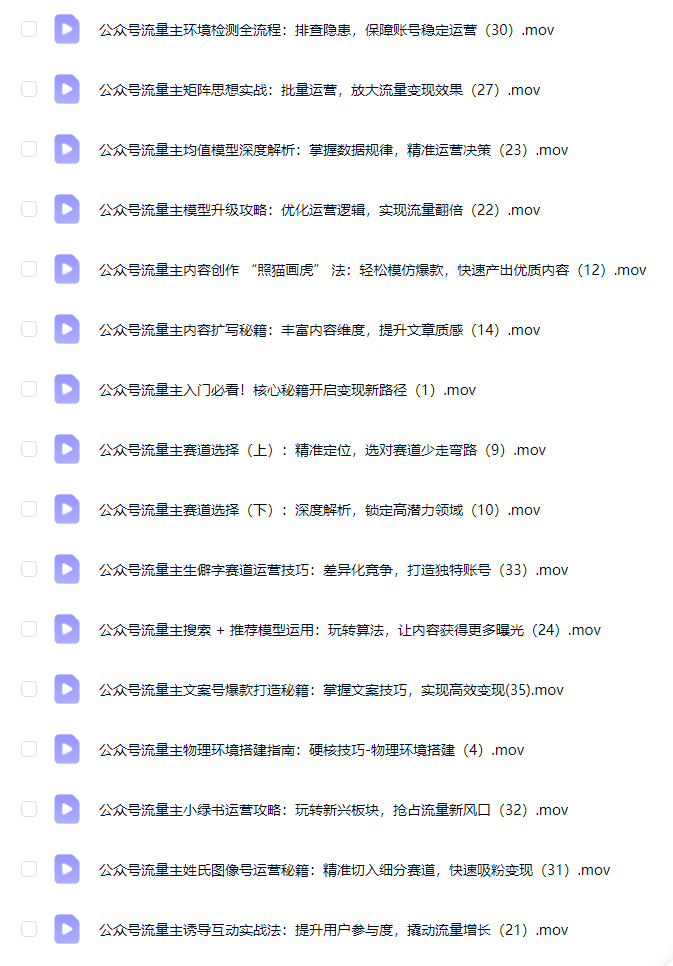673x966 pixels.
Task: Tick the checkbox for 生僻字赛道运营技巧 (33)
Action: tap(29, 569)
